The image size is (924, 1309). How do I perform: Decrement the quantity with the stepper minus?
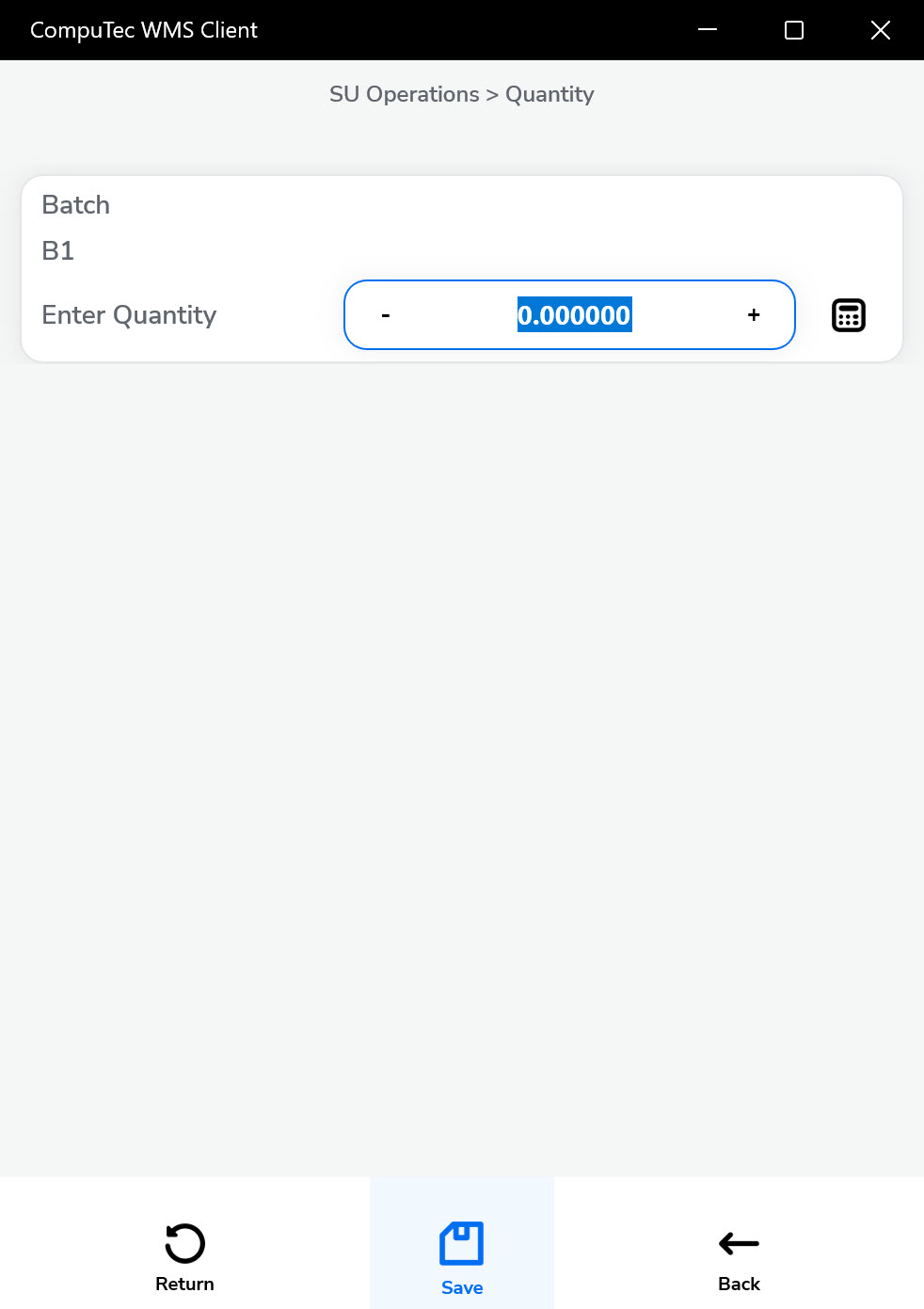(385, 314)
